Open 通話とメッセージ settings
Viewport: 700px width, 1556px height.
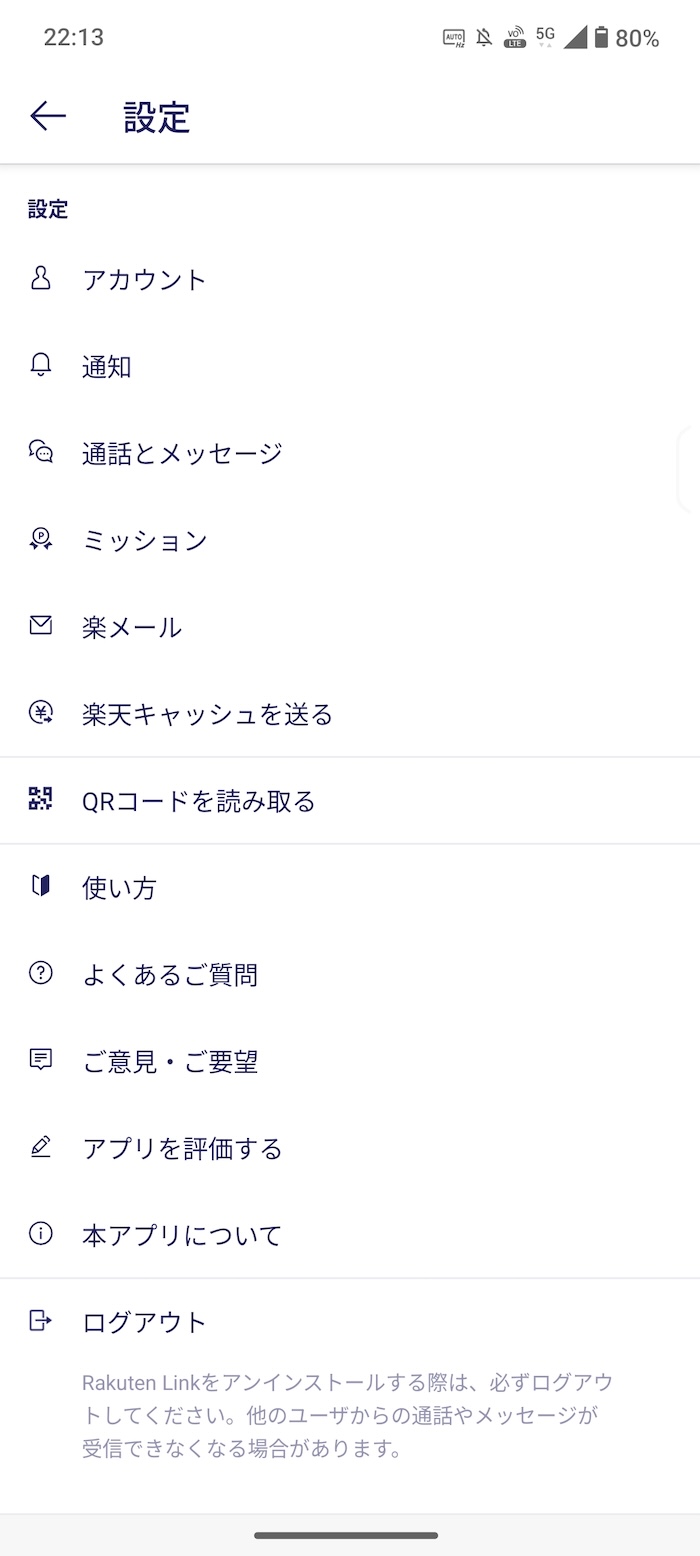(350, 453)
